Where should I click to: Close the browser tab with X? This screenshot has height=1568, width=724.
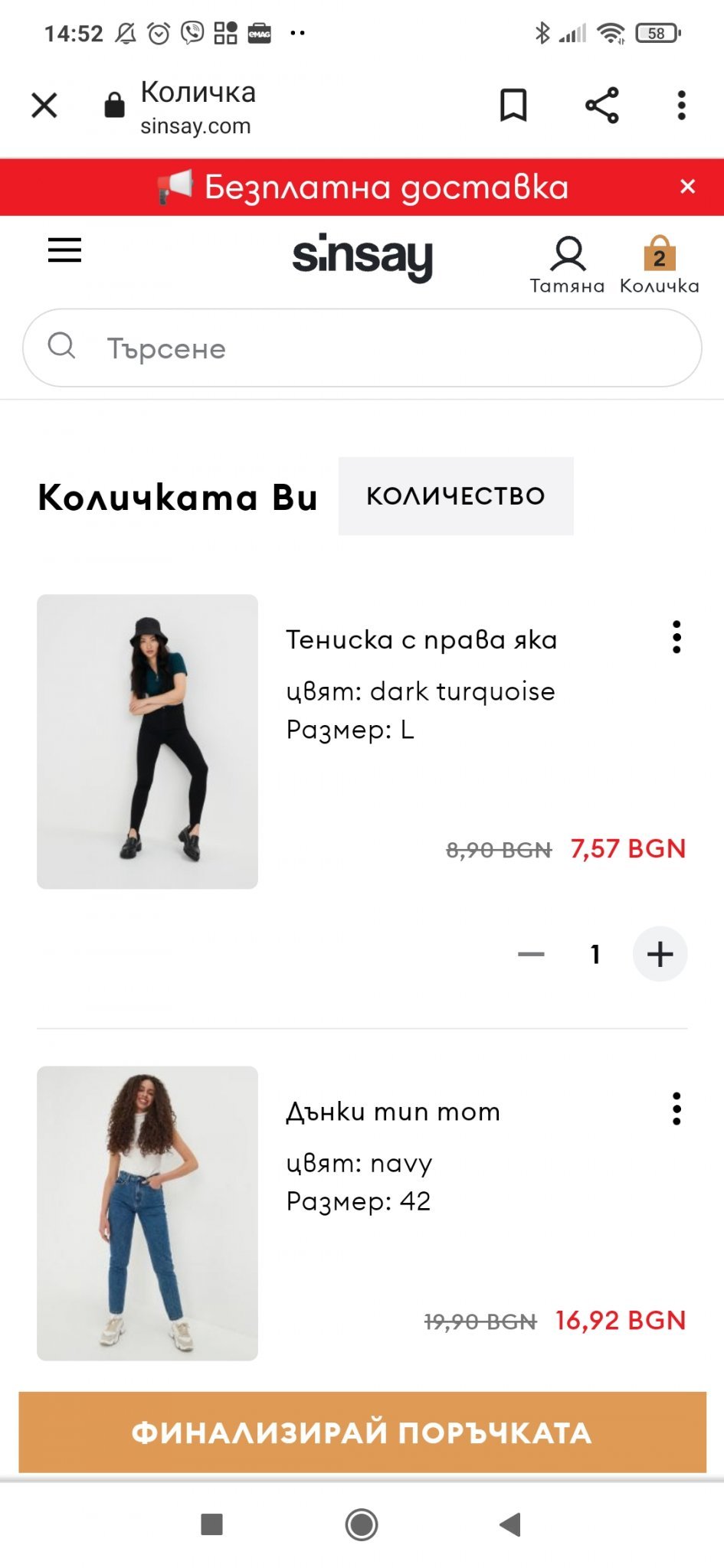tap(44, 106)
